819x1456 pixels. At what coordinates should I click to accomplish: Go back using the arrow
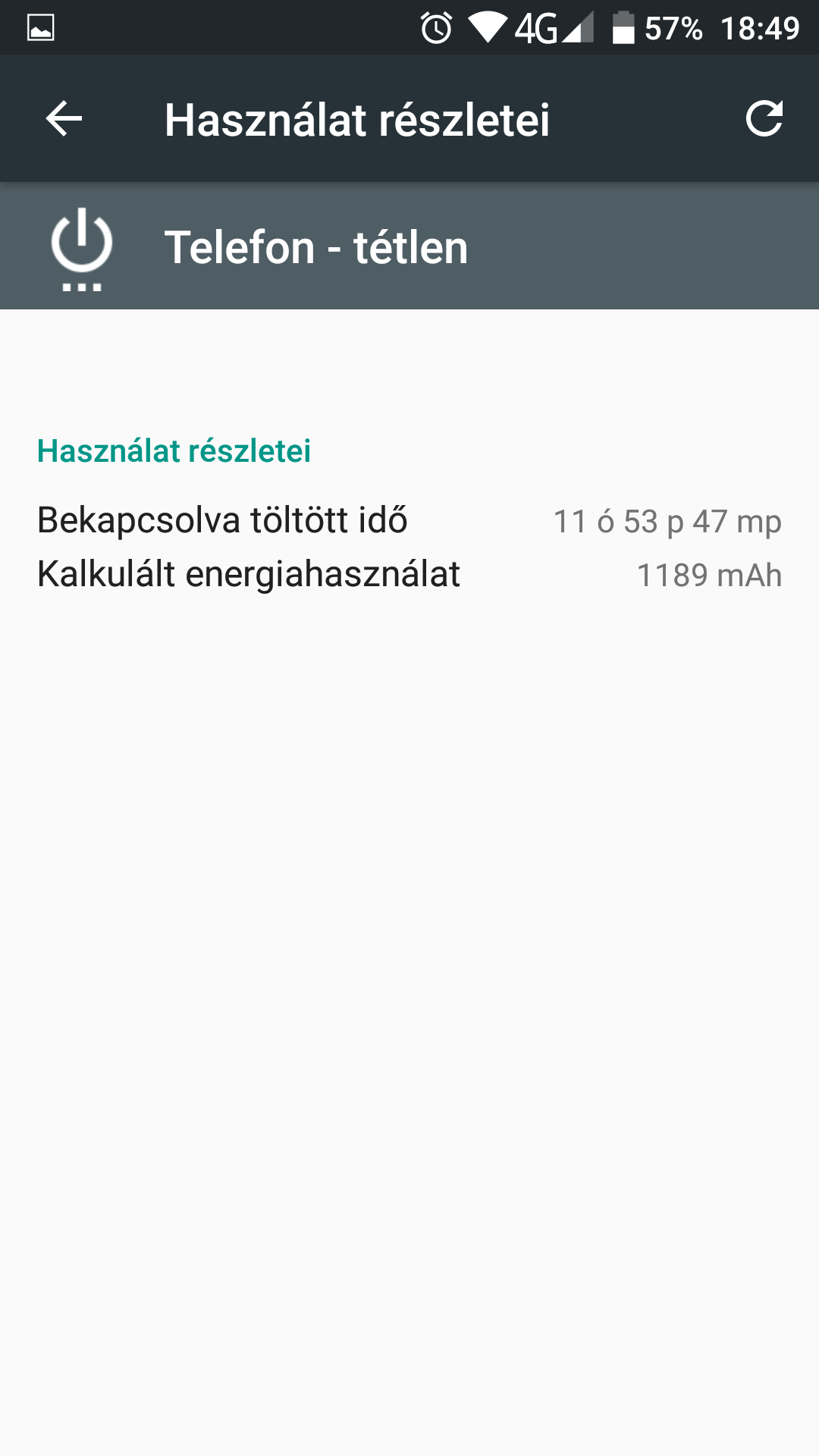[64, 119]
